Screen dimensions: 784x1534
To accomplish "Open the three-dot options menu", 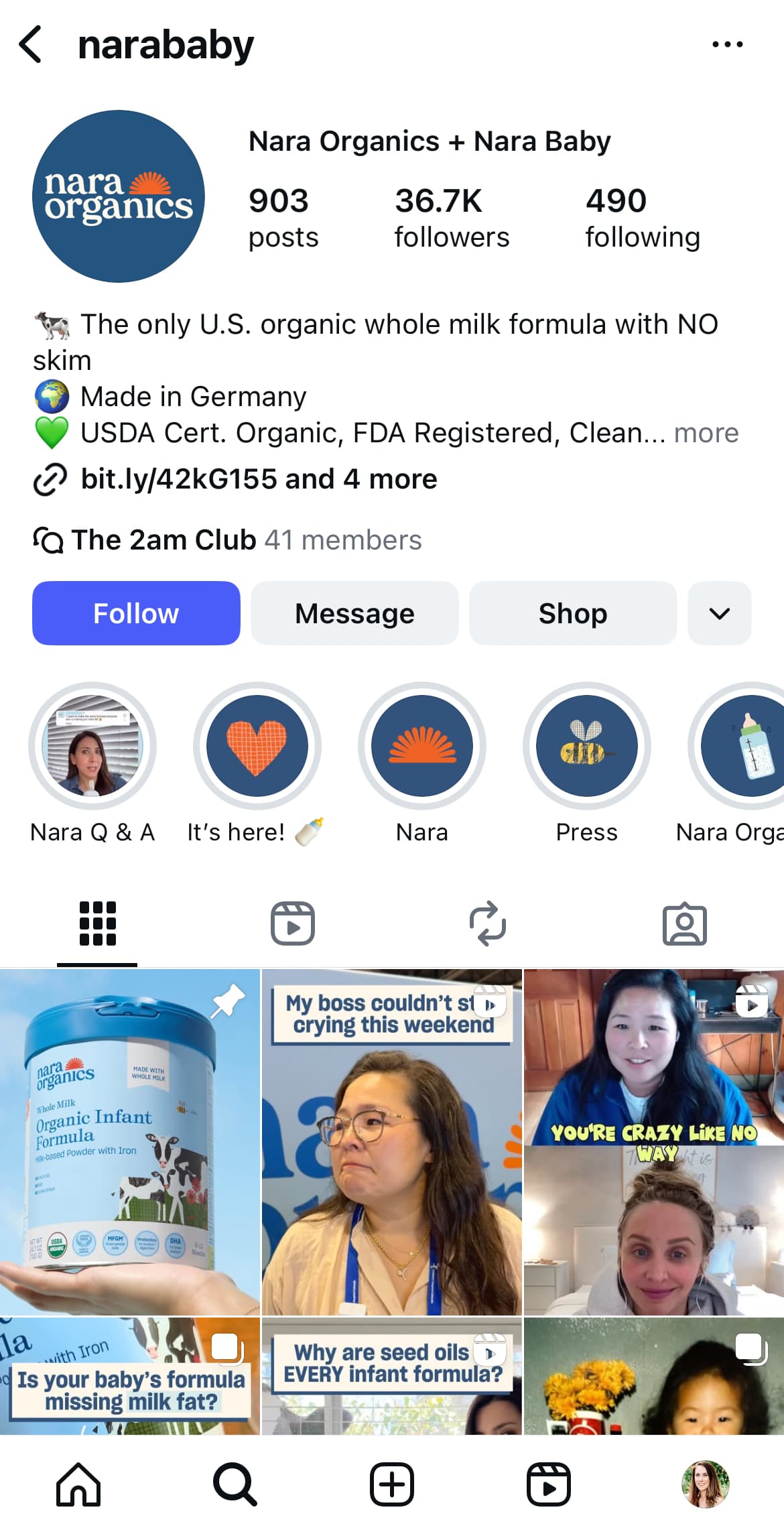I will tap(727, 45).
